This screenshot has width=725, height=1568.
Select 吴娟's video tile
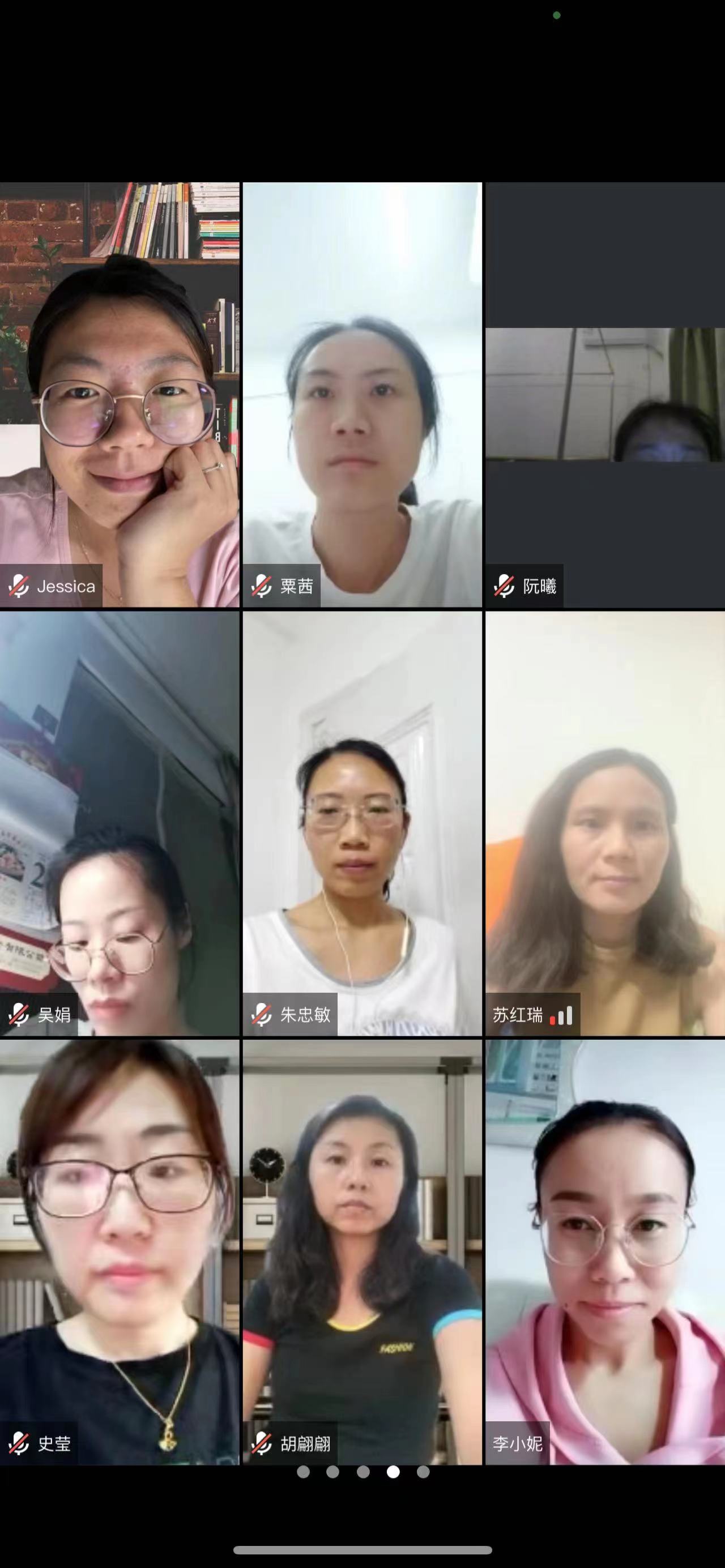point(120,823)
